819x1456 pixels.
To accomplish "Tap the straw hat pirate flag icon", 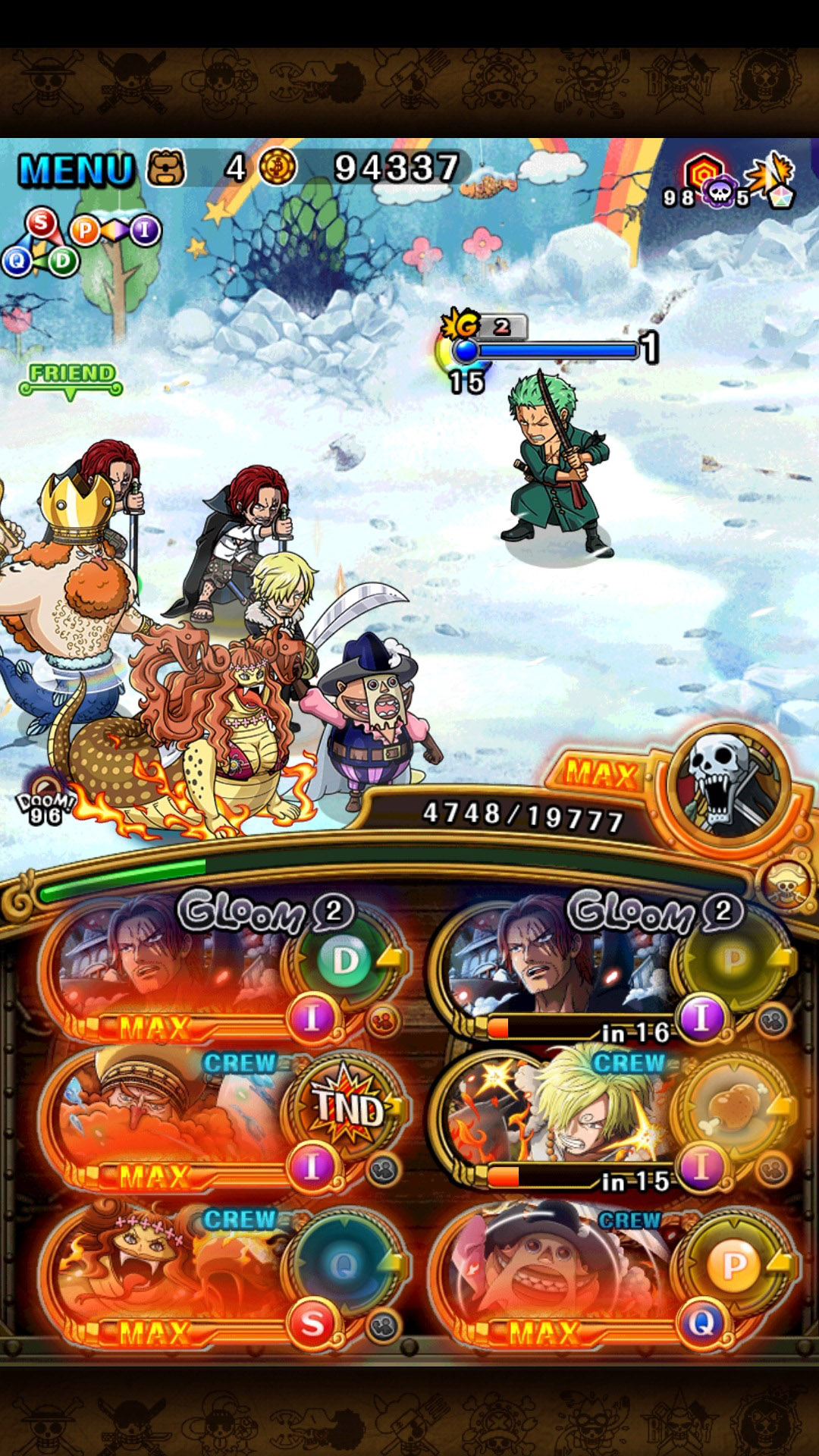I will tap(786, 885).
